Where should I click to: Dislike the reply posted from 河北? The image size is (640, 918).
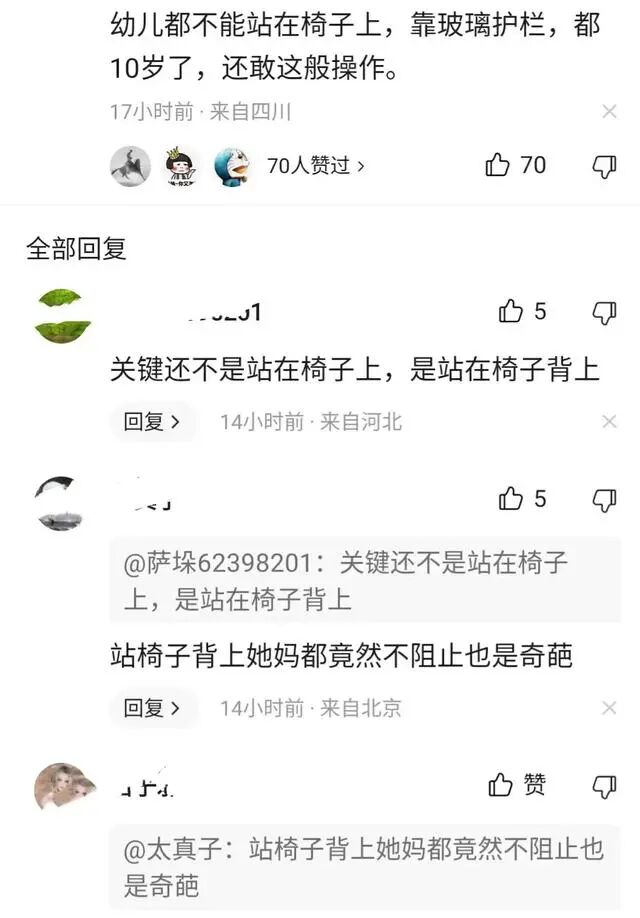(604, 313)
